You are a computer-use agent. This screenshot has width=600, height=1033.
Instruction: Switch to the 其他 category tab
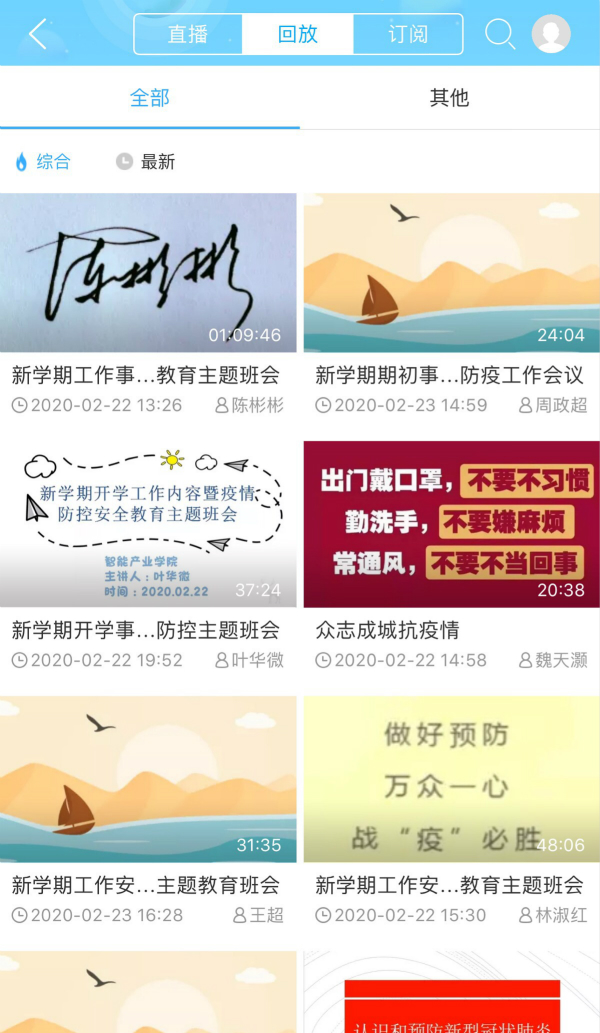[449, 98]
